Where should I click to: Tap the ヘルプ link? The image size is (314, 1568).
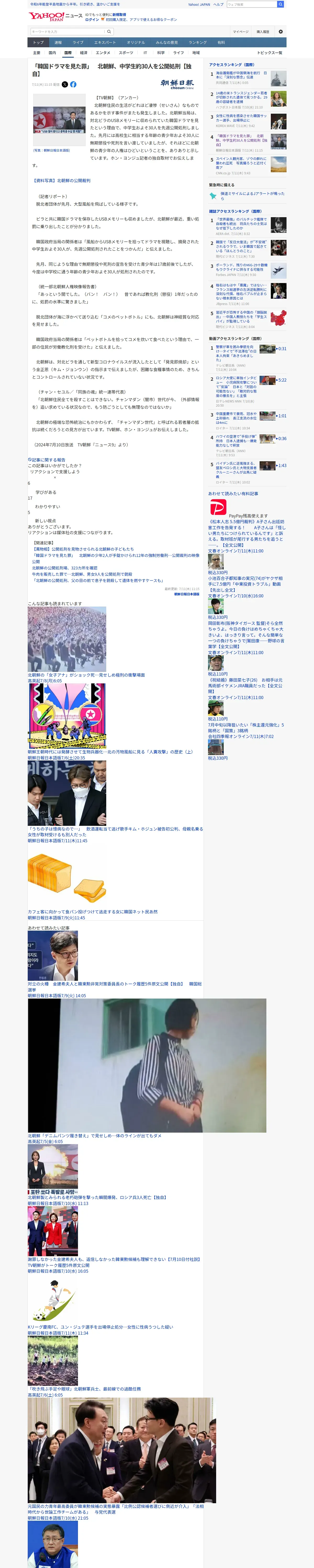coord(218,4)
